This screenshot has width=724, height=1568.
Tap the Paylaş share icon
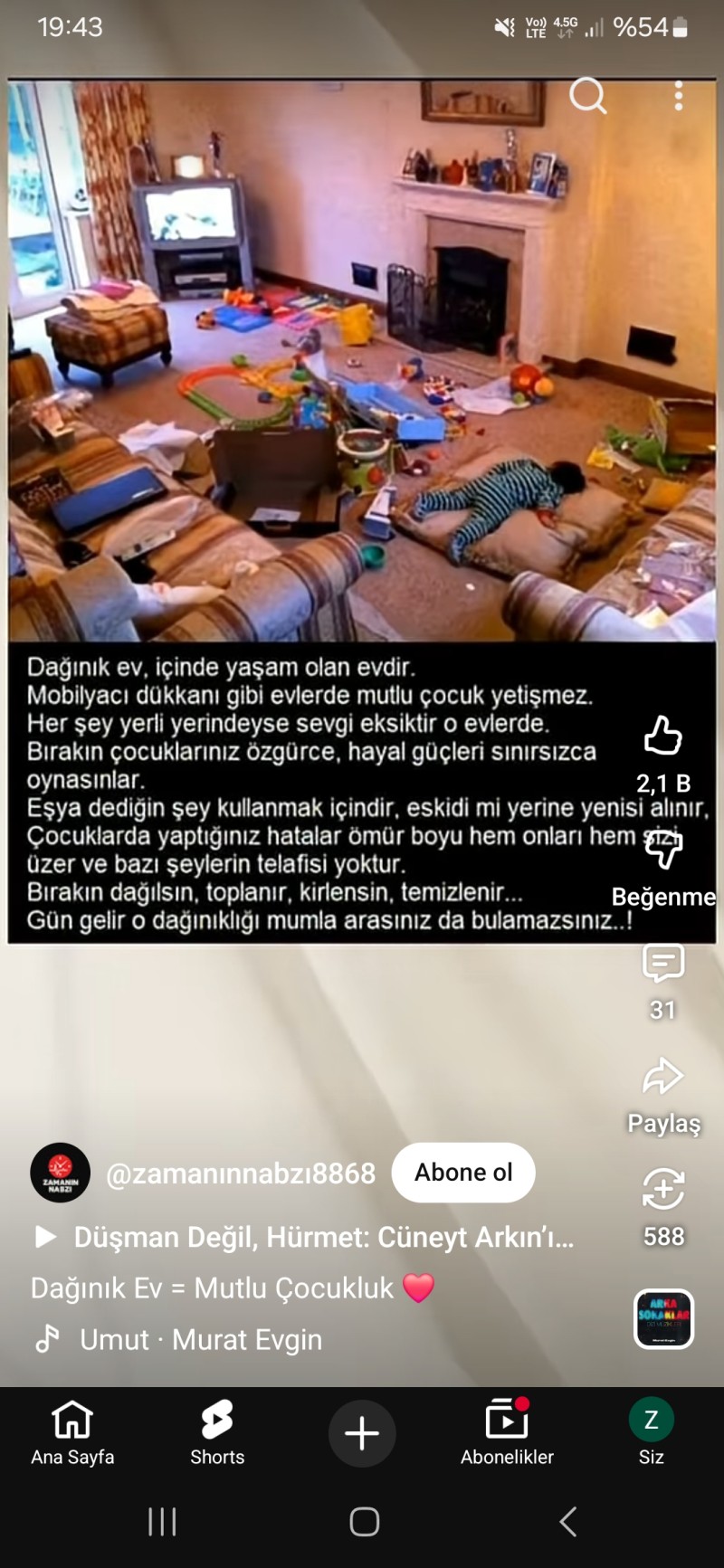tap(662, 1077)
